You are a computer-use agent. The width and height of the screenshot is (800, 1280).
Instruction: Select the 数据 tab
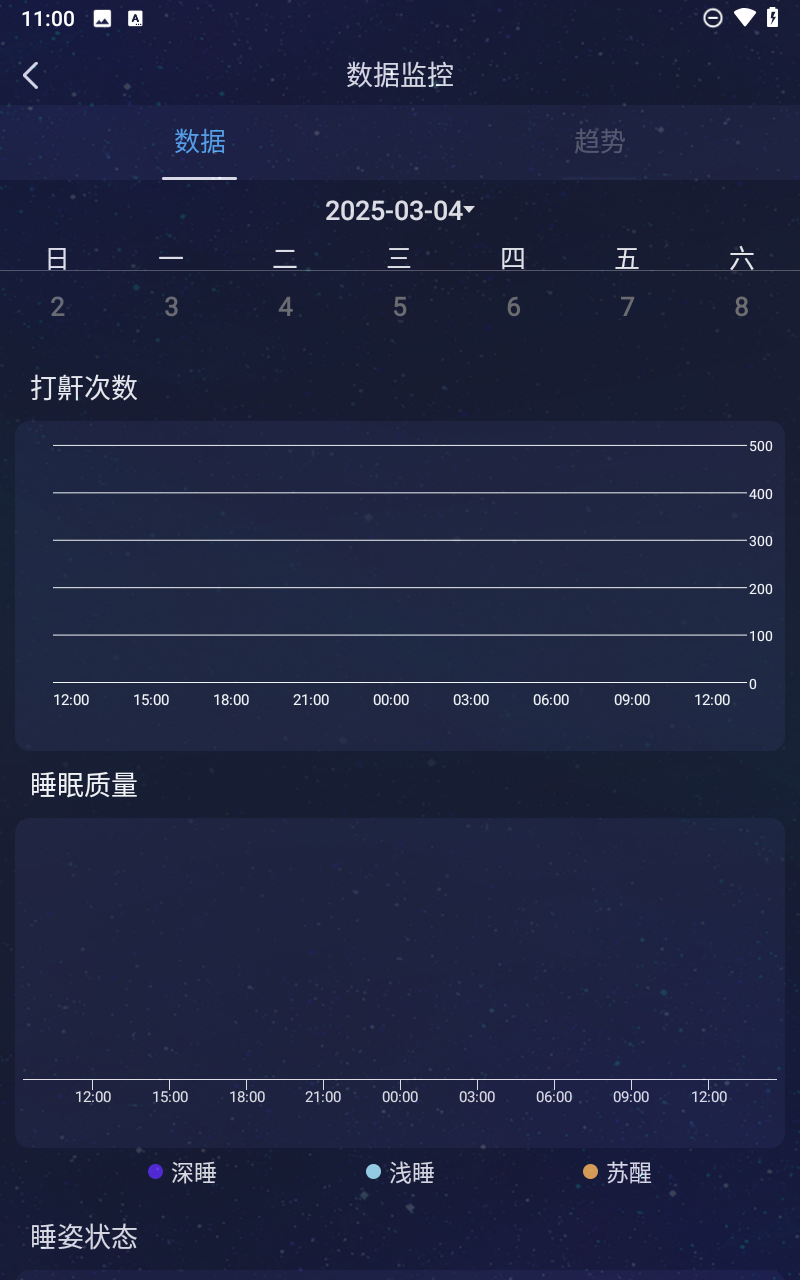tap(199, 142)
